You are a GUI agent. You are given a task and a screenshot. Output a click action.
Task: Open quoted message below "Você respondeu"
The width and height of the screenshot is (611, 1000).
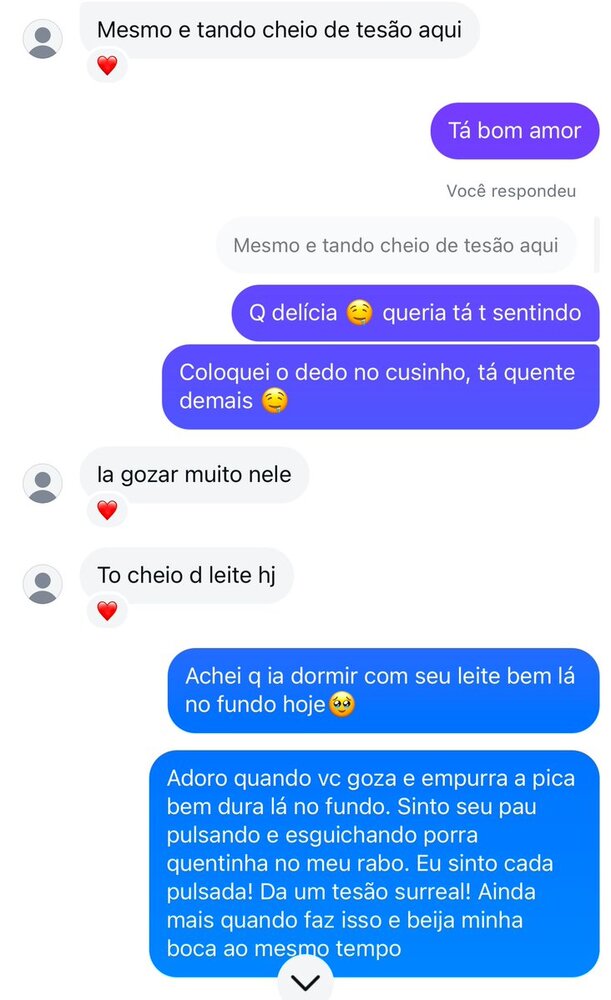pos(395,245)
